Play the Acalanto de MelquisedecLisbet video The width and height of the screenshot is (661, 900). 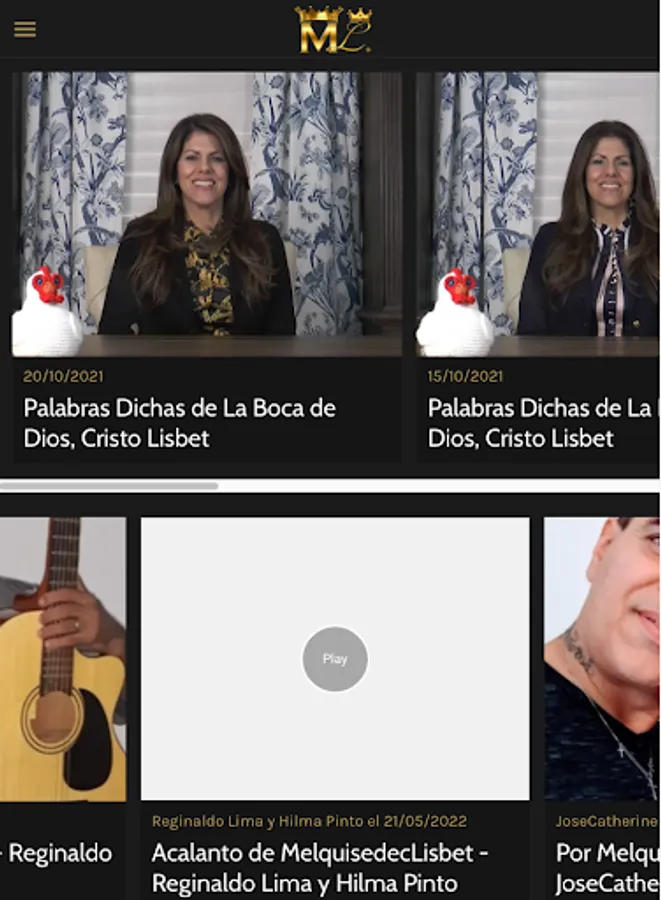(335, 659)
